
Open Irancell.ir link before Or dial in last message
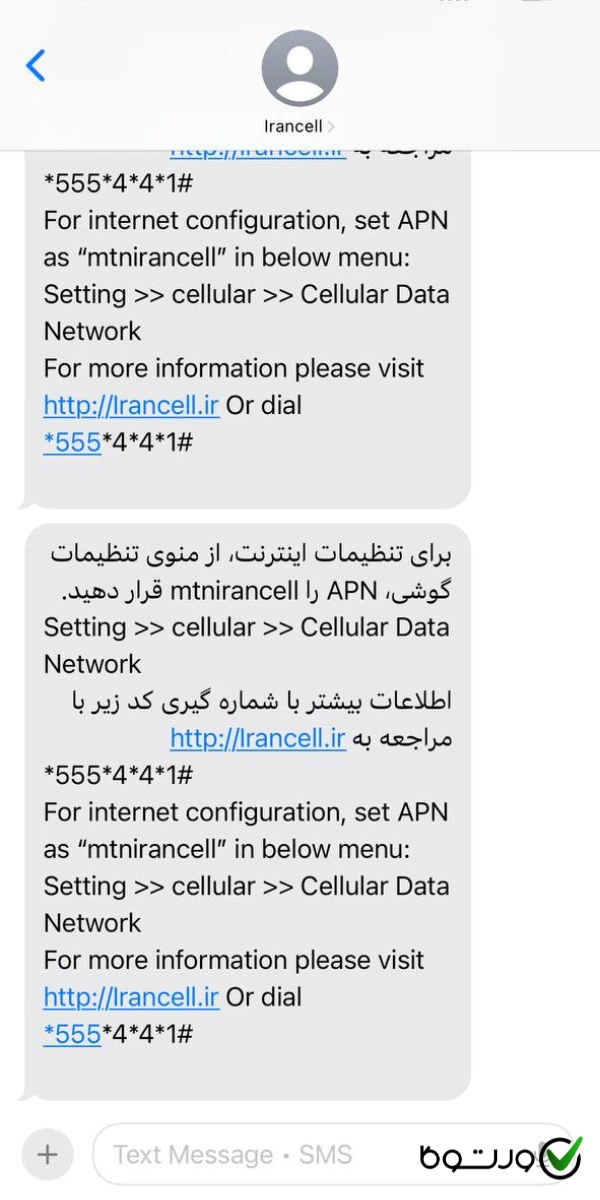(x=130, y=997)
